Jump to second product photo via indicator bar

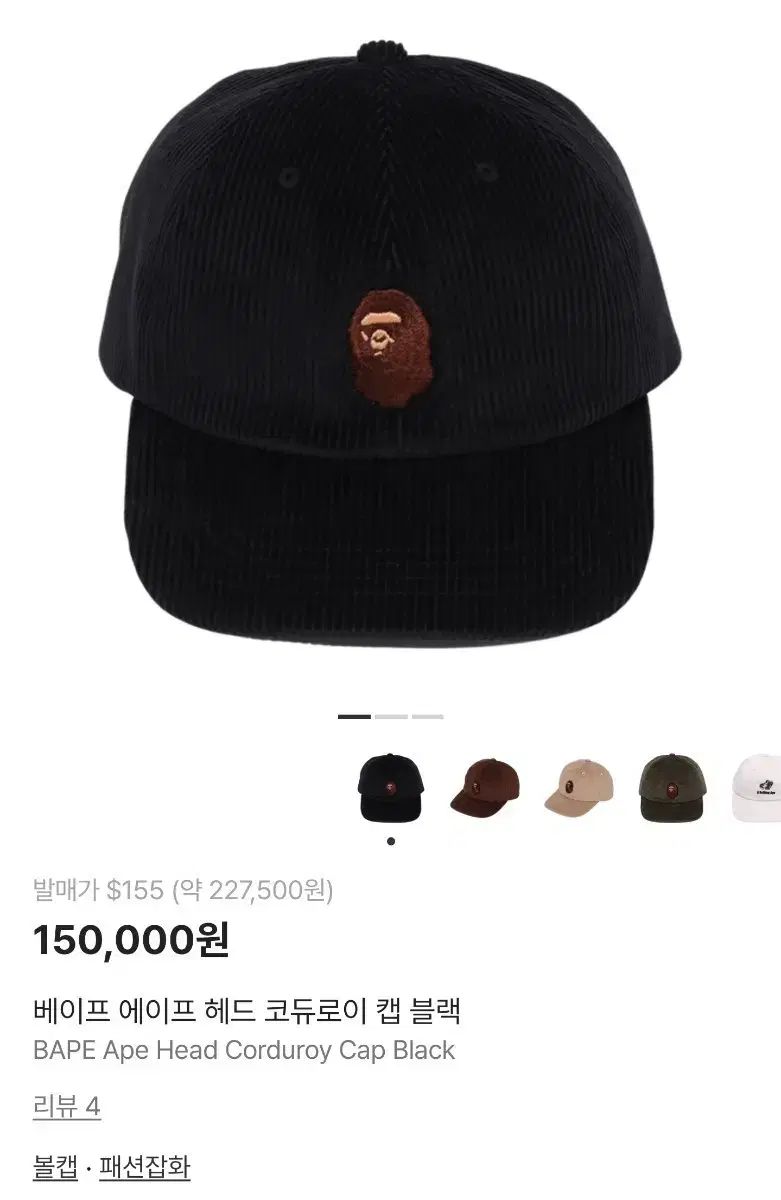(x=390, y=717)
